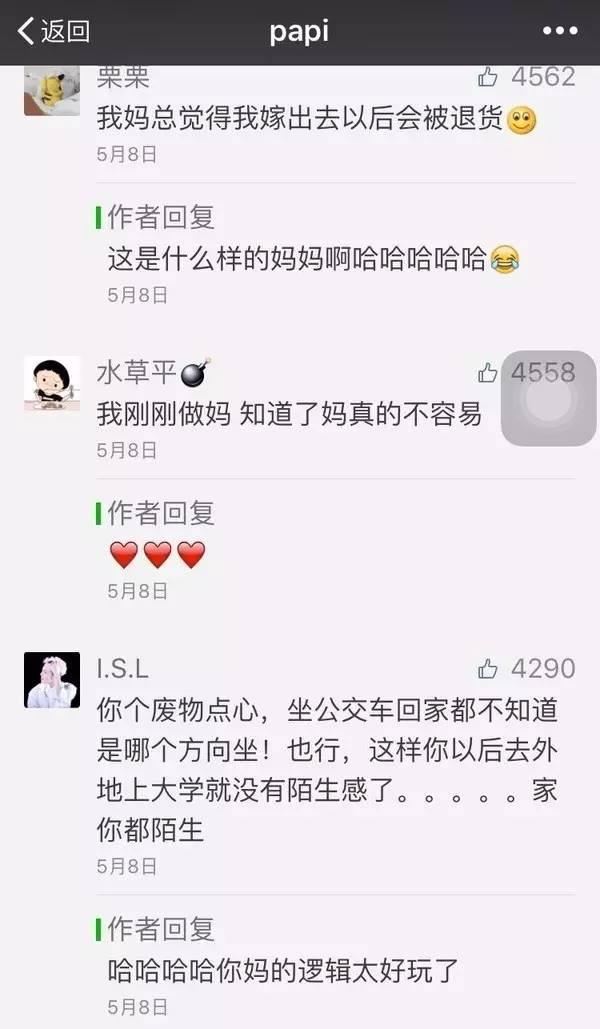Screen dimensions: 600x1029
Task: Like I.S.L's comment with 4290 likes
Action: pos(488,668)
